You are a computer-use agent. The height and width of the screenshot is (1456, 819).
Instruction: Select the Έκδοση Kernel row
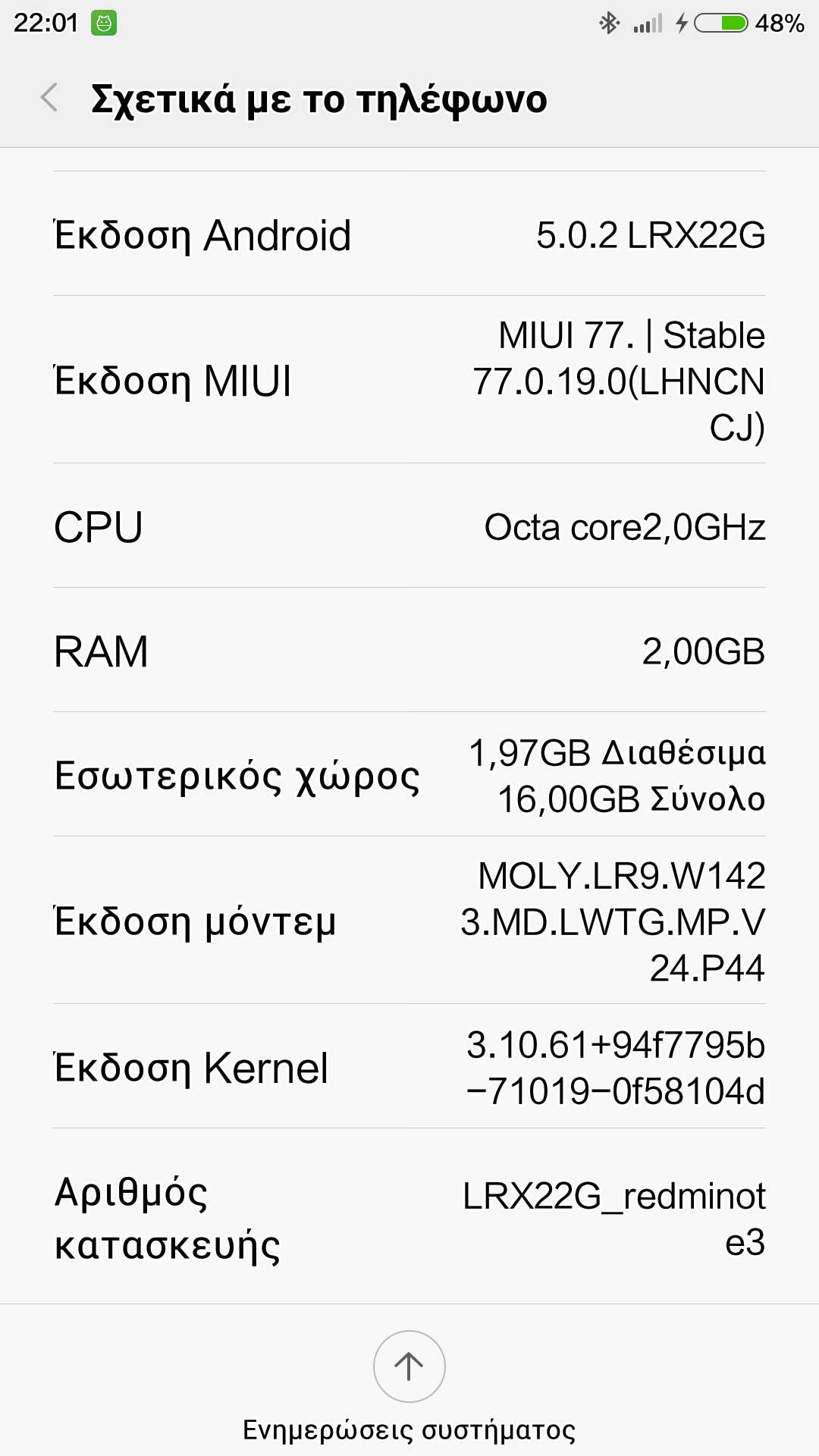coord(409,1067)
